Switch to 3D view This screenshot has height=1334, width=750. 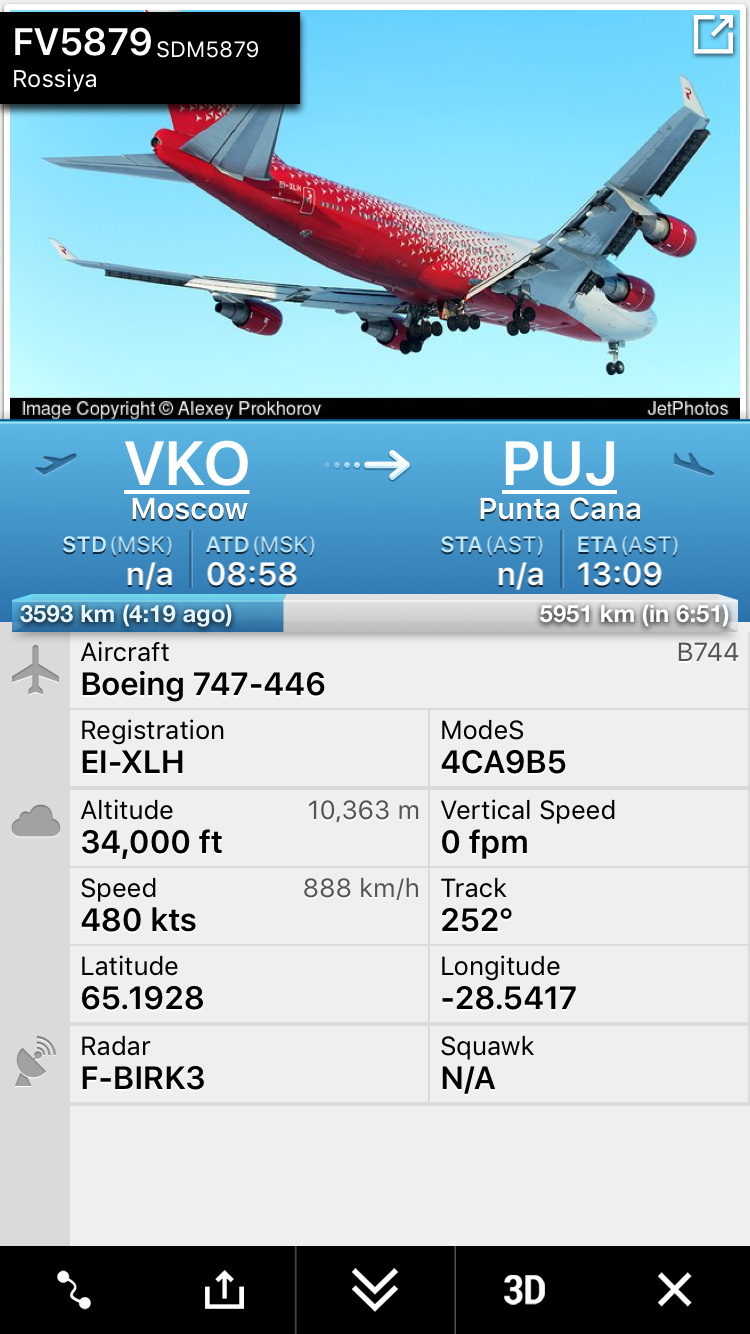coord(524,1290)
